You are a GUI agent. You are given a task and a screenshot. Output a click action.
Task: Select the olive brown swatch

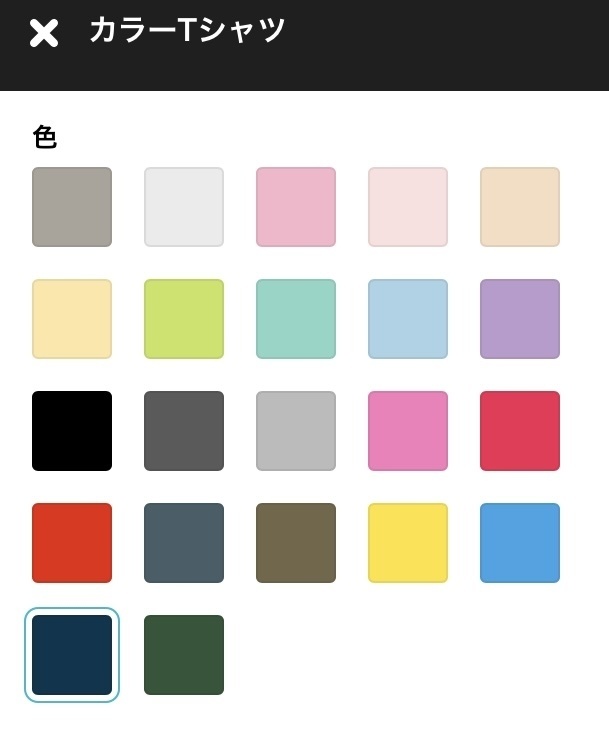[x=296, y=543]
